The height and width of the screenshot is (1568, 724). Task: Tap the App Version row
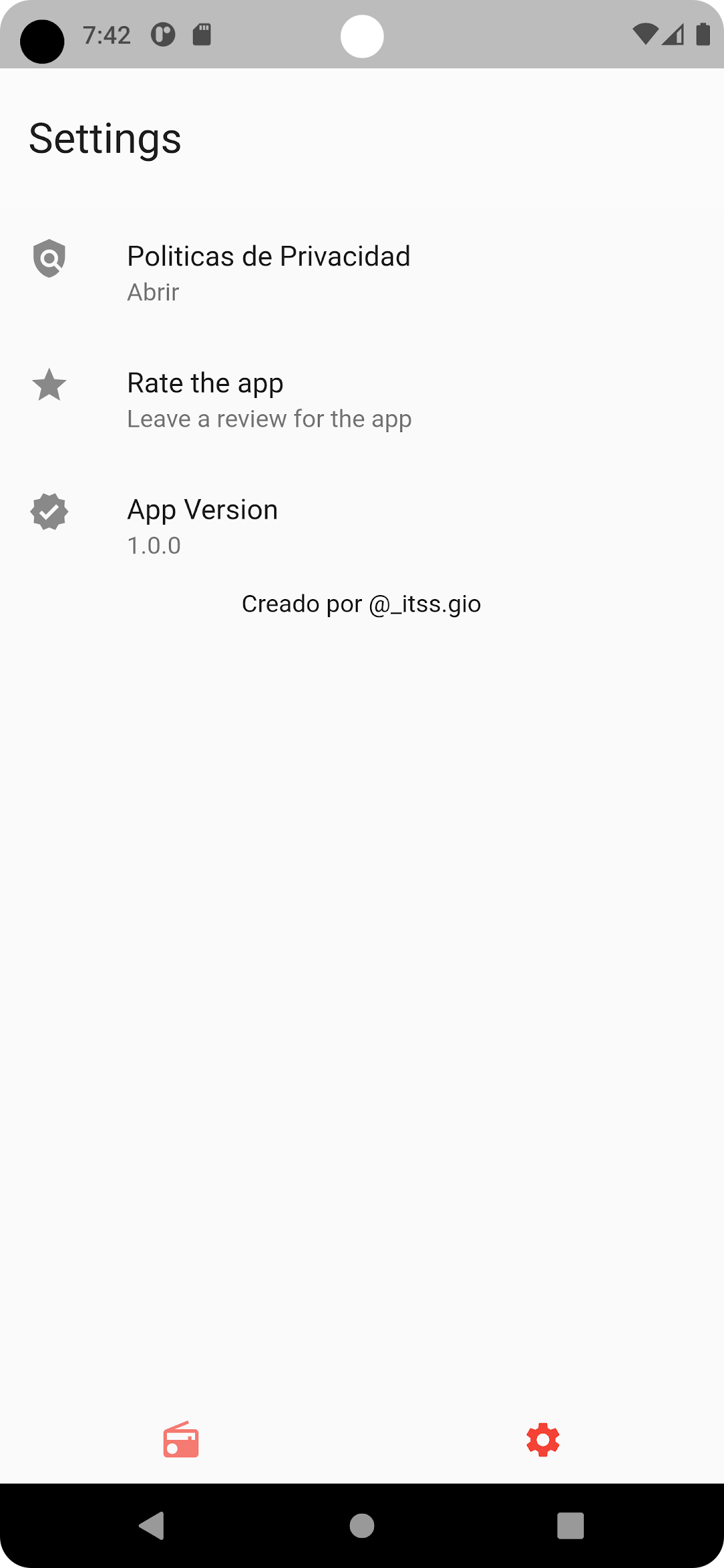click(362, 527)
